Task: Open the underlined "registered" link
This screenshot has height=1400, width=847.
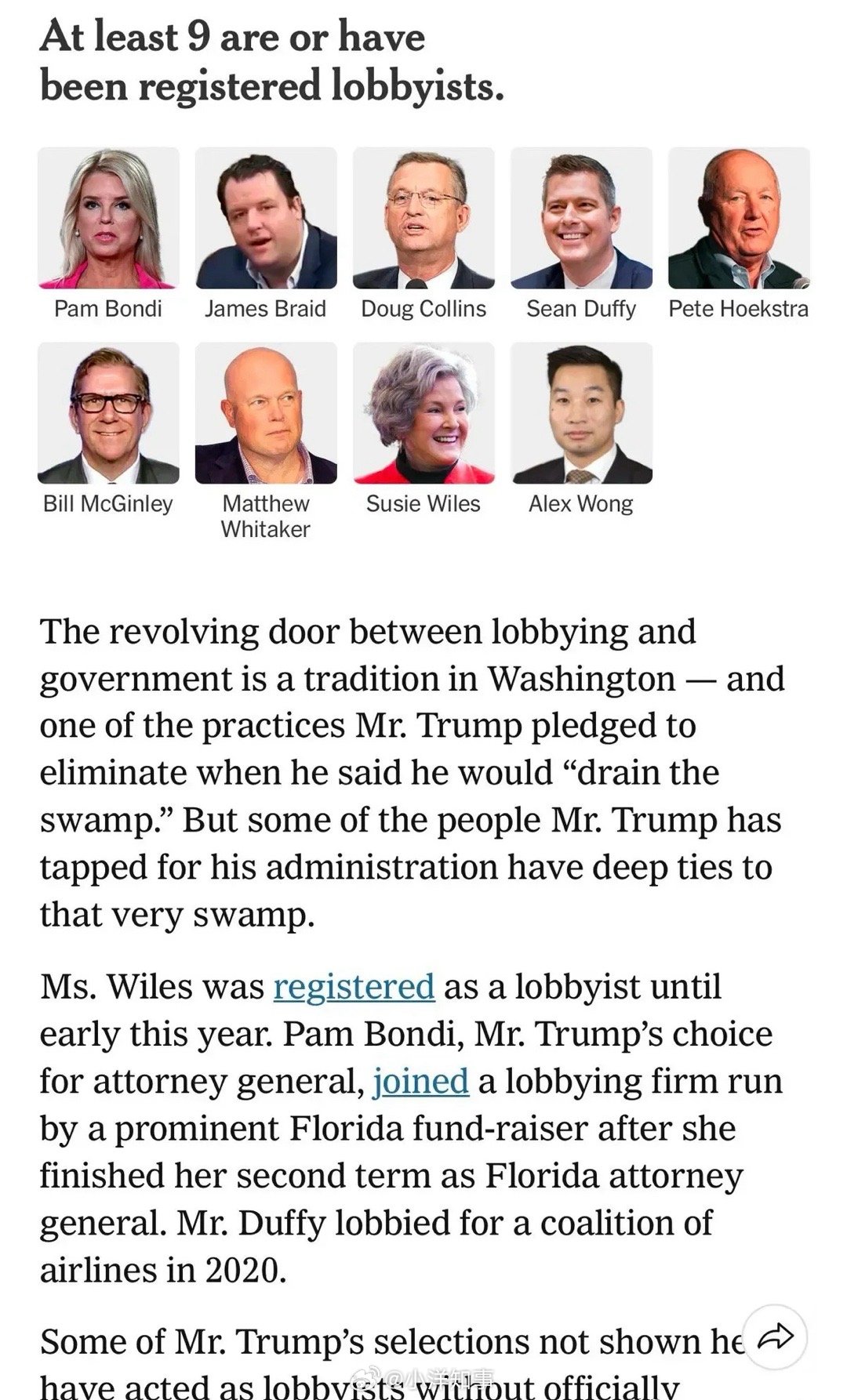Action: (354, 988)
